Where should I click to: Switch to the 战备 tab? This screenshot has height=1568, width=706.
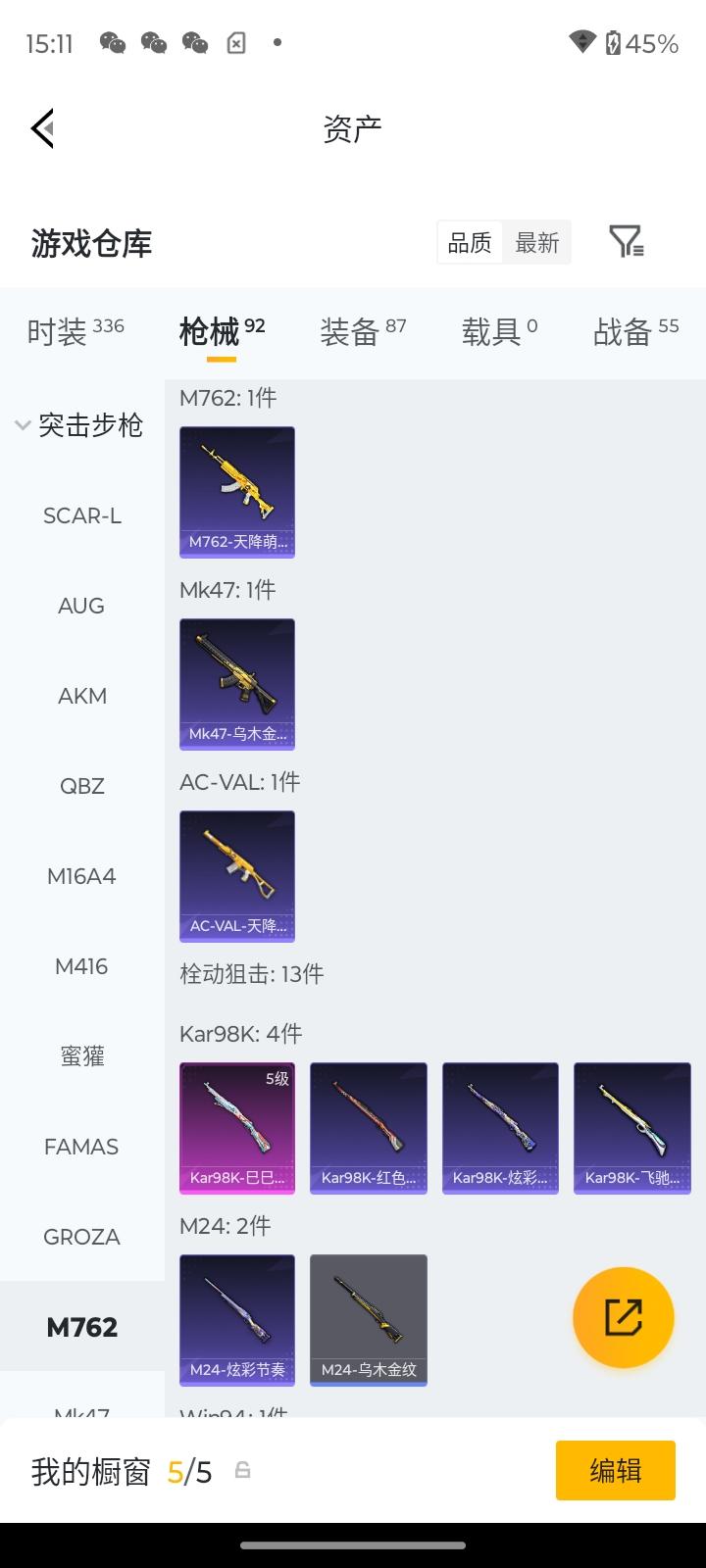[635, 331]
